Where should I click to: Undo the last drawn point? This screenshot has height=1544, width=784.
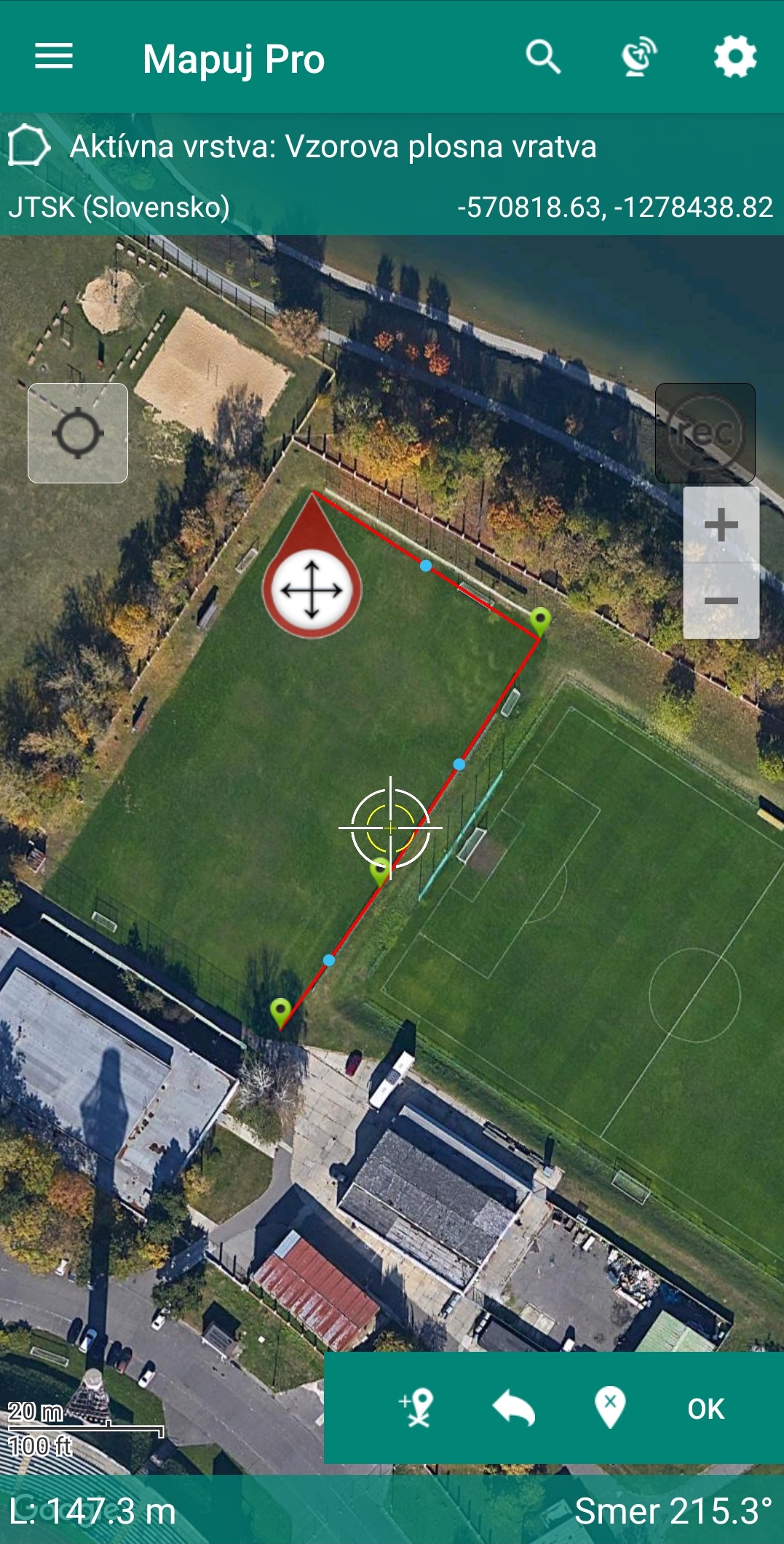click(x=514, y=1407)
